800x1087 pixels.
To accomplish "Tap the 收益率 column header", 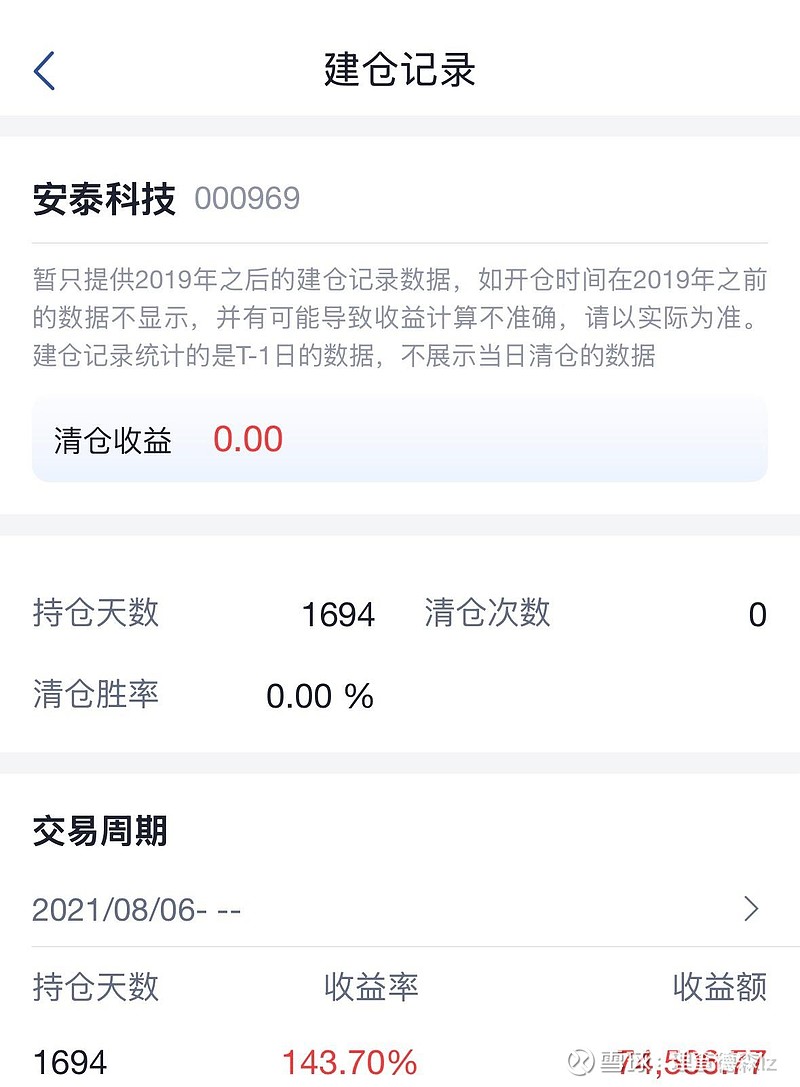I will tap(371, 988).
